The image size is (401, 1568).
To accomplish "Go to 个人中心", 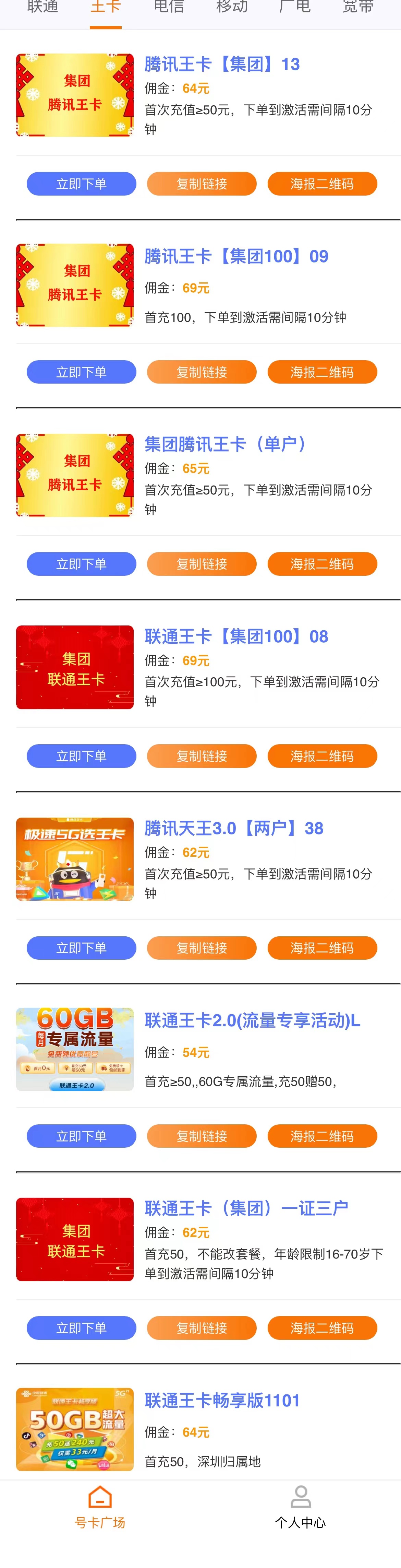I will (300, 1507).
